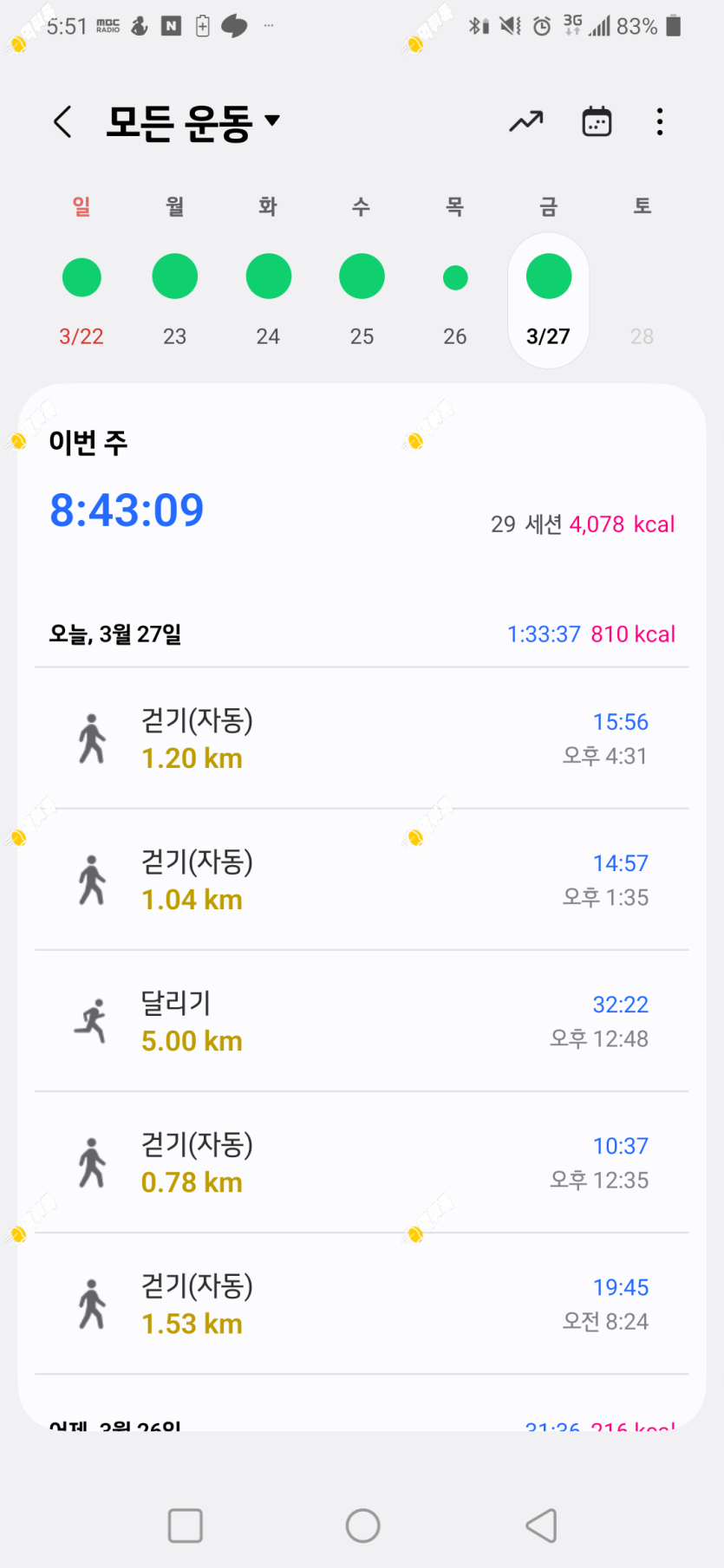This screenshot has height=1568, width=724.
Task: Select Monday 23 in the week strip
Action: coord(175,277)
